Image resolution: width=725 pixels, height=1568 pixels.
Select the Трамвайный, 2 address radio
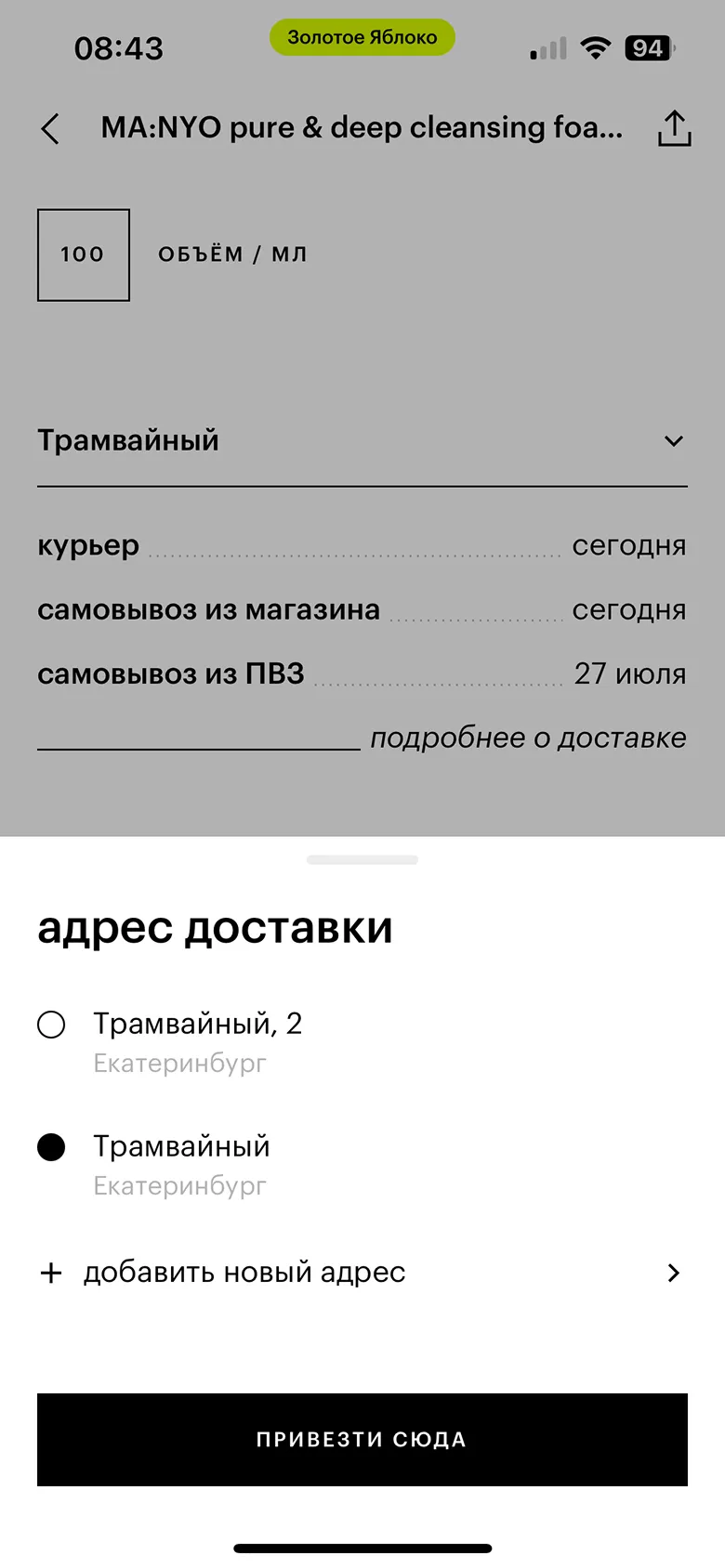pos(51,1025)
